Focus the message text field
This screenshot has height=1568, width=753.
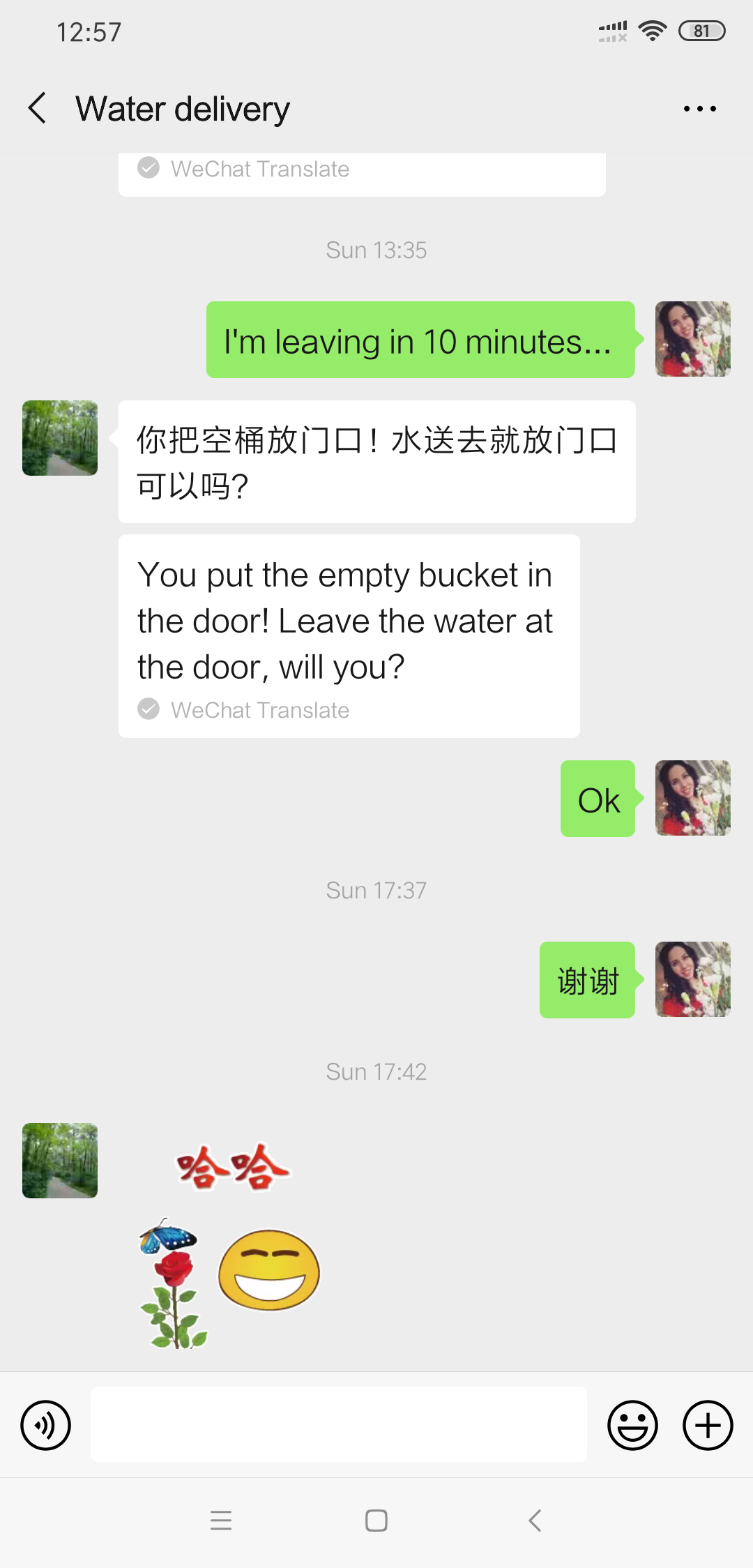338,1424
